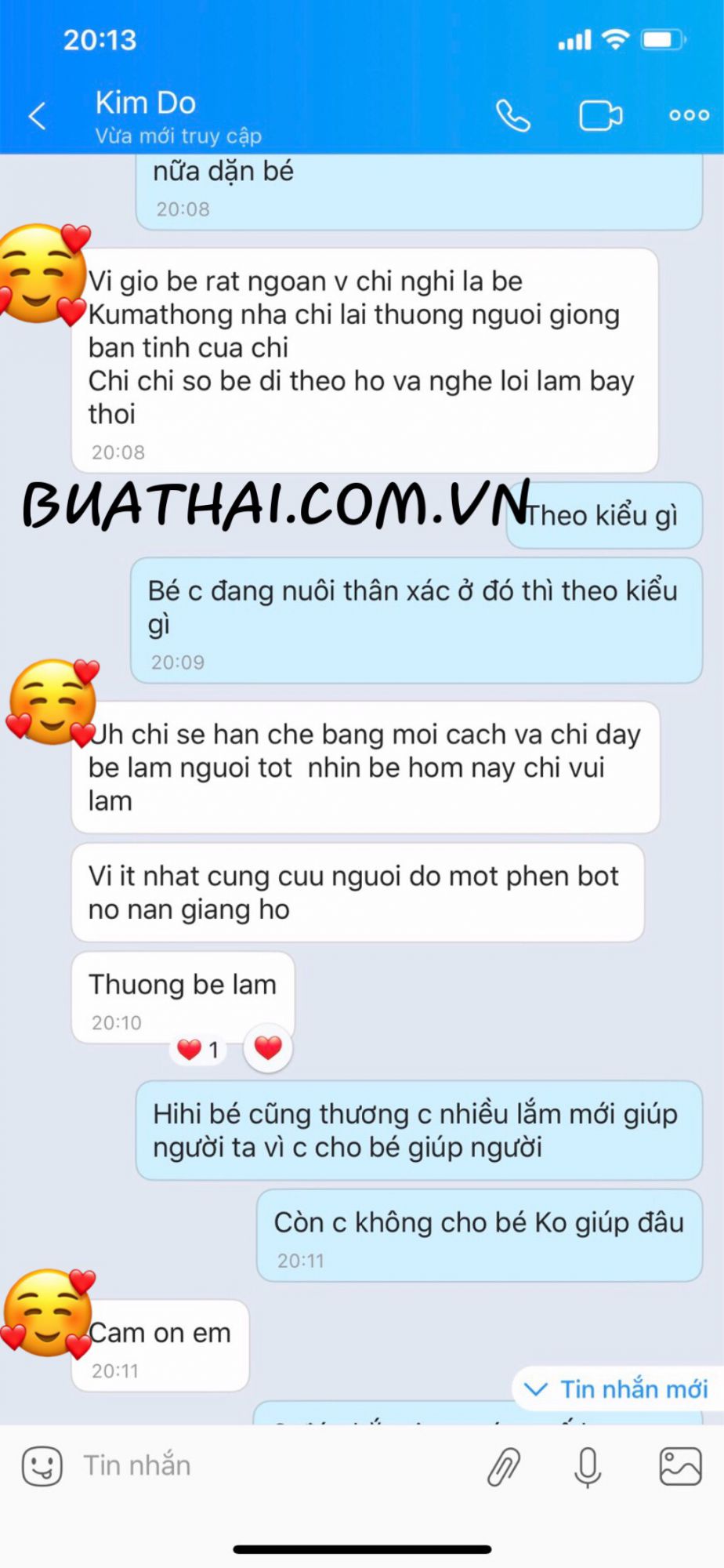Open the three-dot options menu
The image size is (724, 1568).
[689, 116]
